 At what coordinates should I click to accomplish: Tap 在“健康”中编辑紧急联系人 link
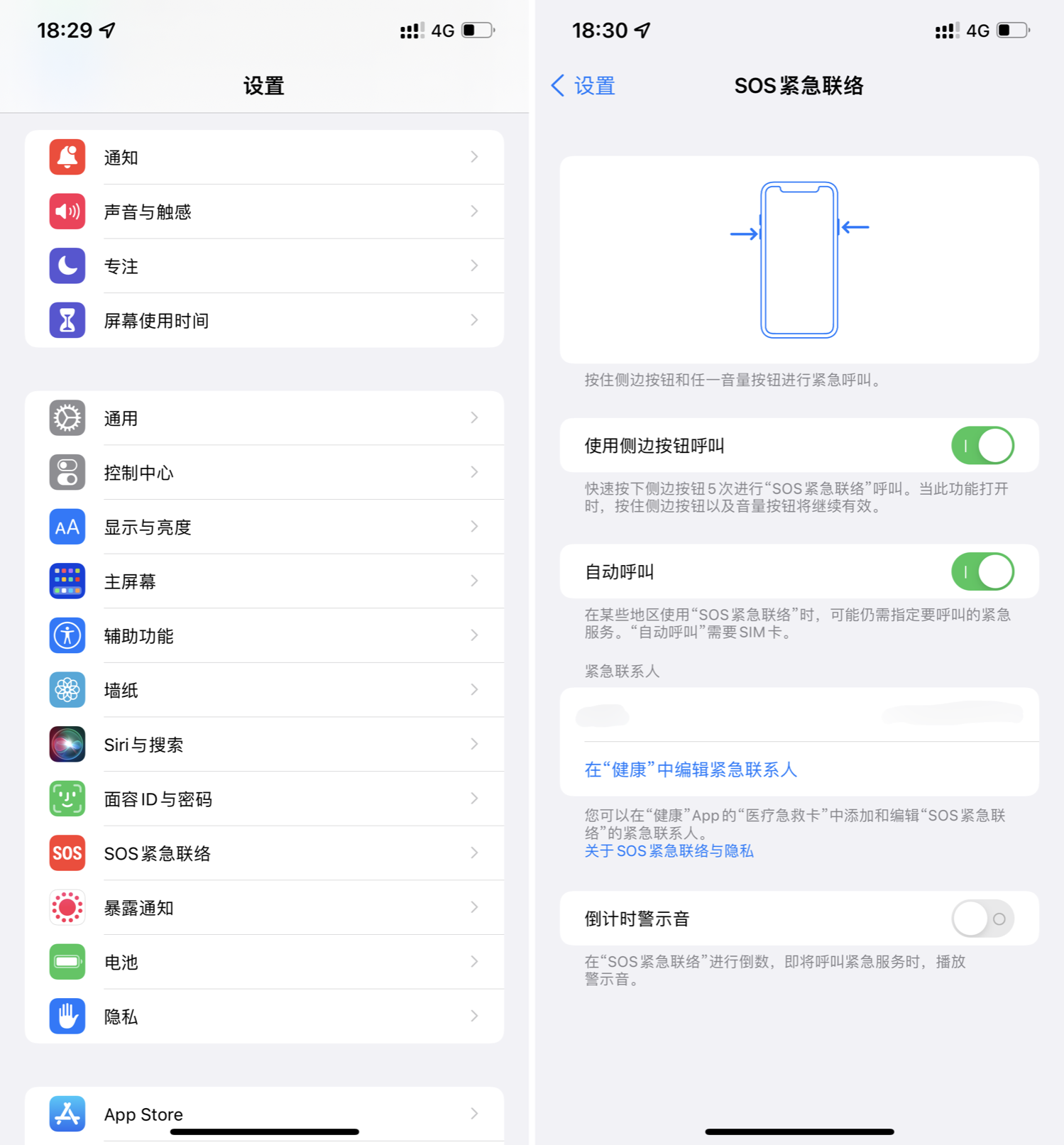click(690, 769)
